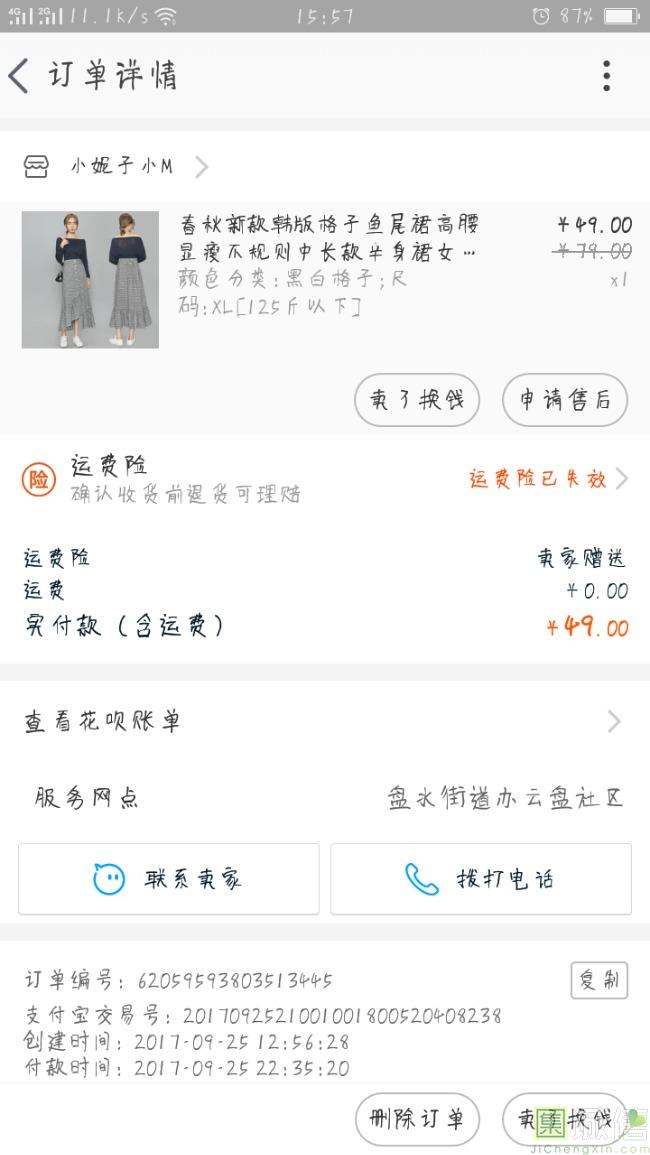The image size is (650, 1155).
Task: Open the three-dot overflow menu
Action: pyautogui.click(x=606, y=76)
